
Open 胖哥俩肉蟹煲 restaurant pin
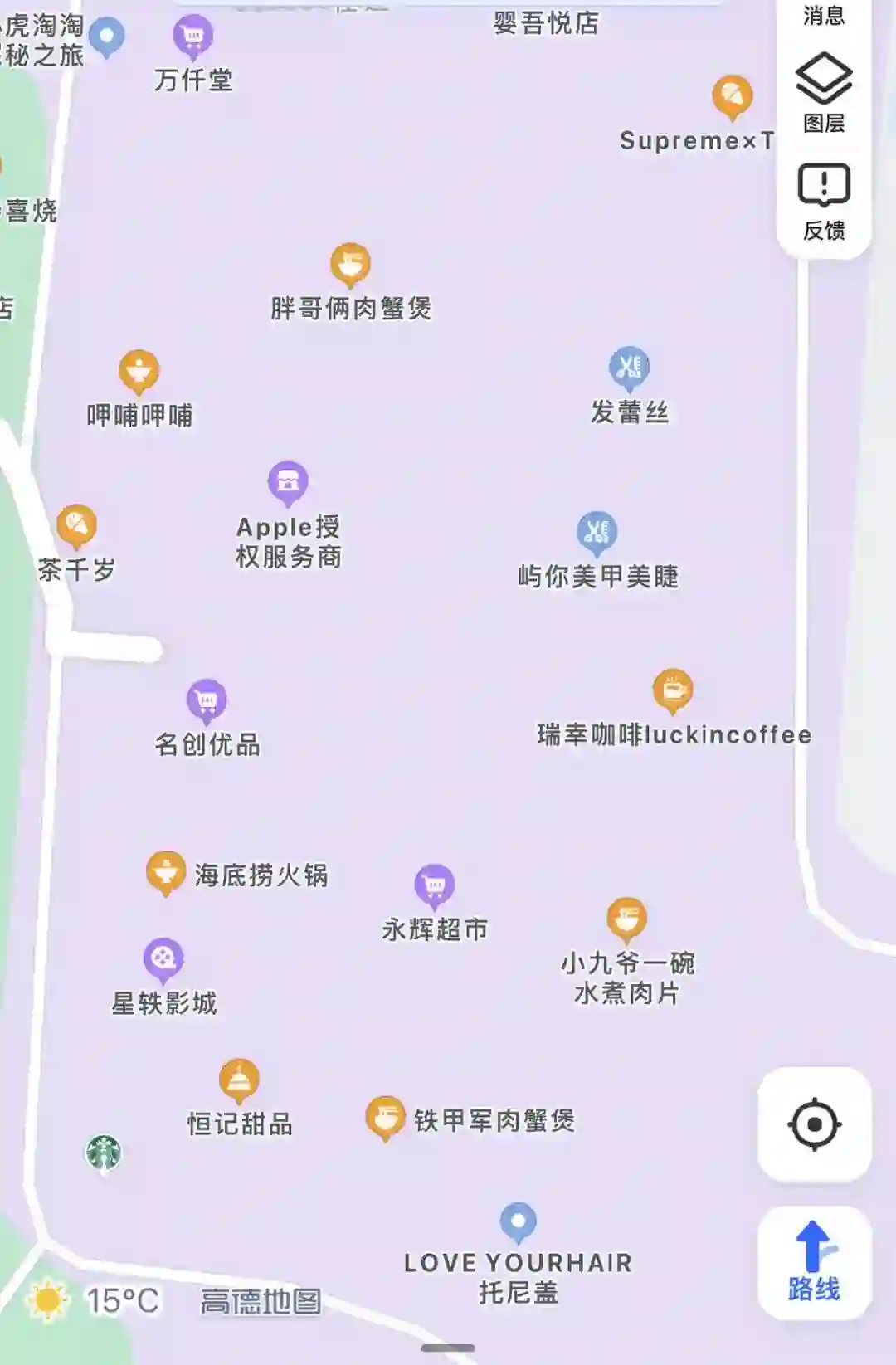tap(350, 265)
